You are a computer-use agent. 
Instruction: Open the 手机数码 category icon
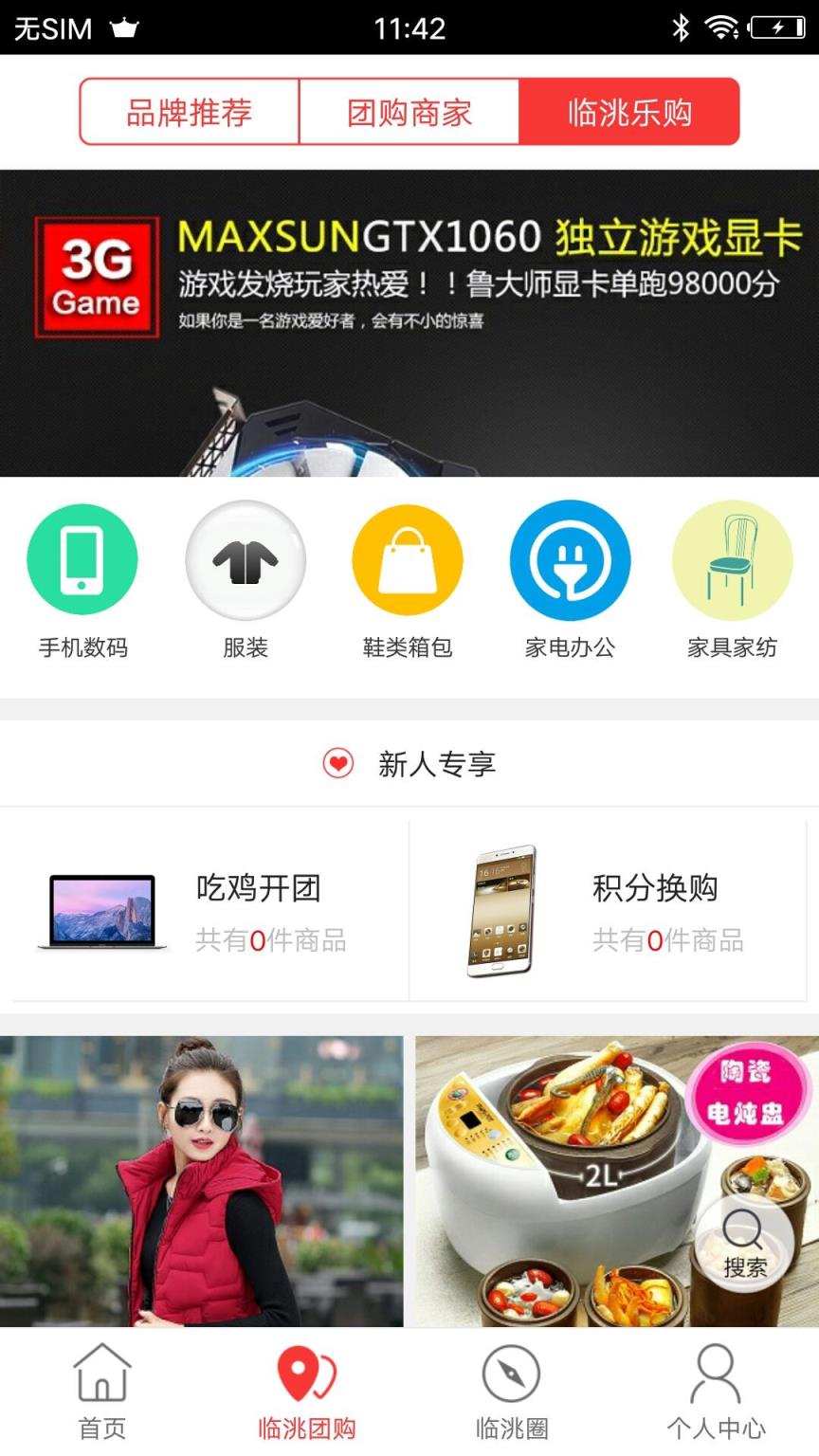[x=82, y=559]
